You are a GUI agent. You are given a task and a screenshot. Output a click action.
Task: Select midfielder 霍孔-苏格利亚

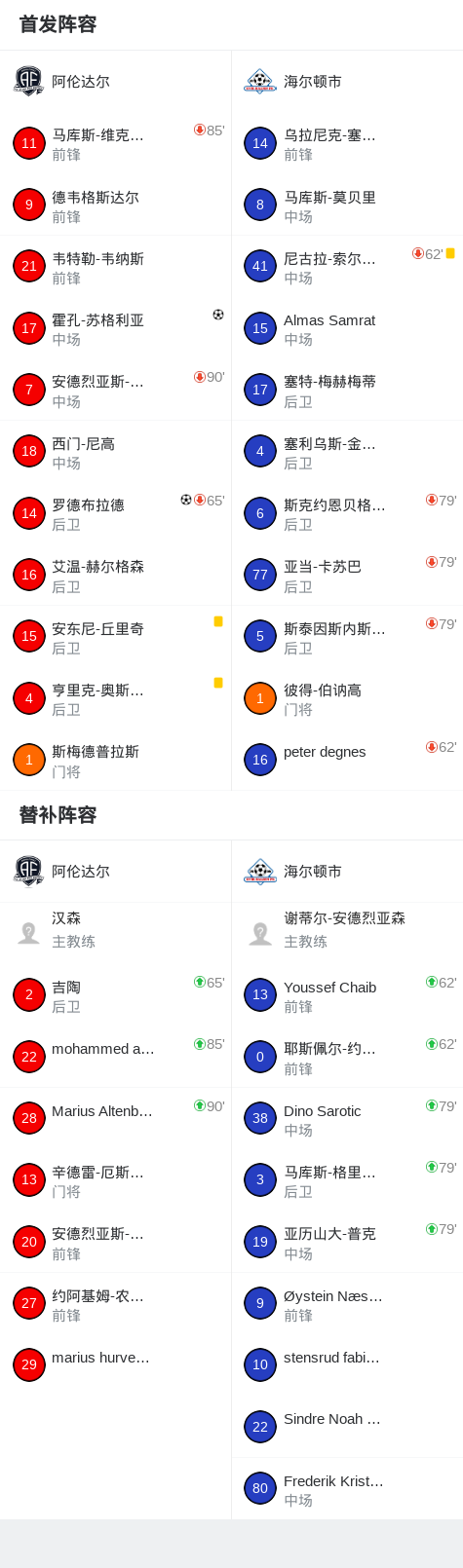coord(115,328)
